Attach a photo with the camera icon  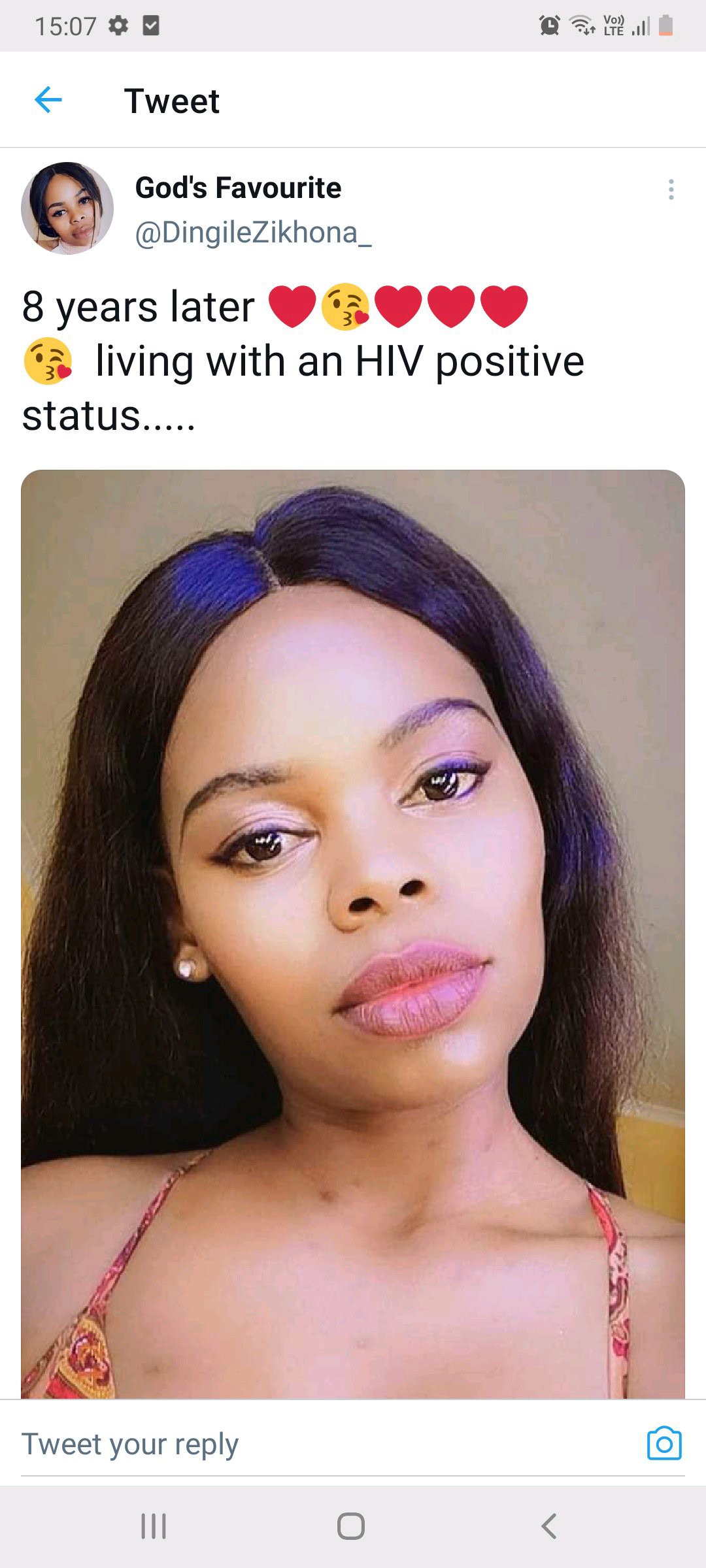[x=664, y=1443]
